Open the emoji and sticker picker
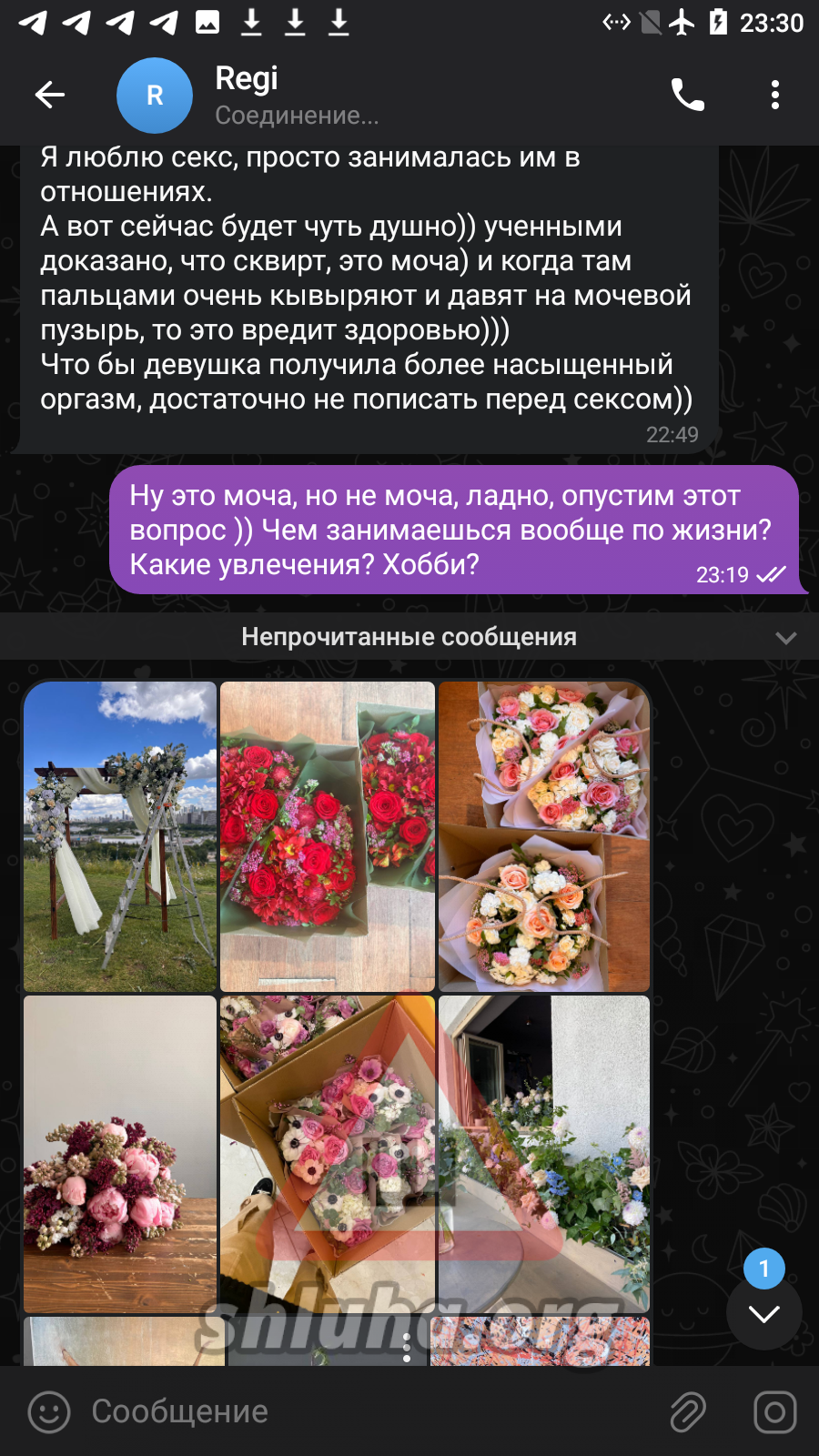 point(49,1412)
